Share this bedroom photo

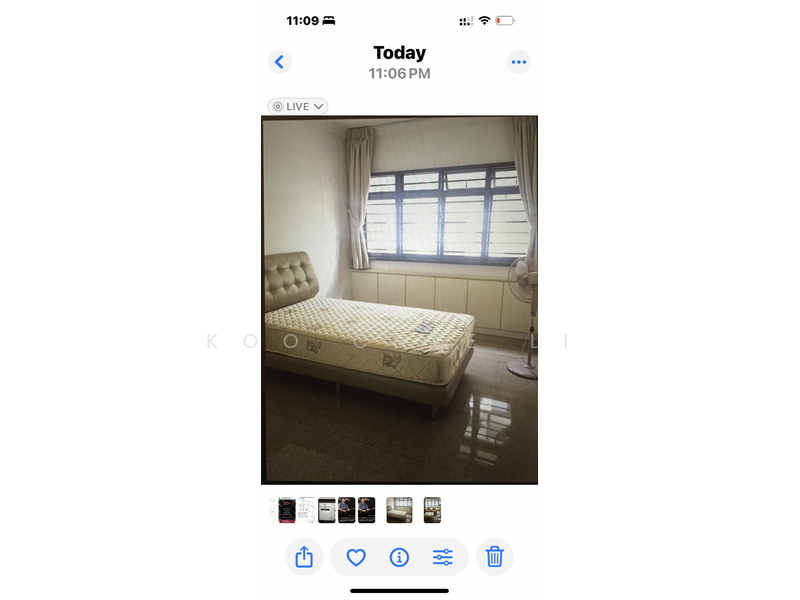click(x=304, y=557)
